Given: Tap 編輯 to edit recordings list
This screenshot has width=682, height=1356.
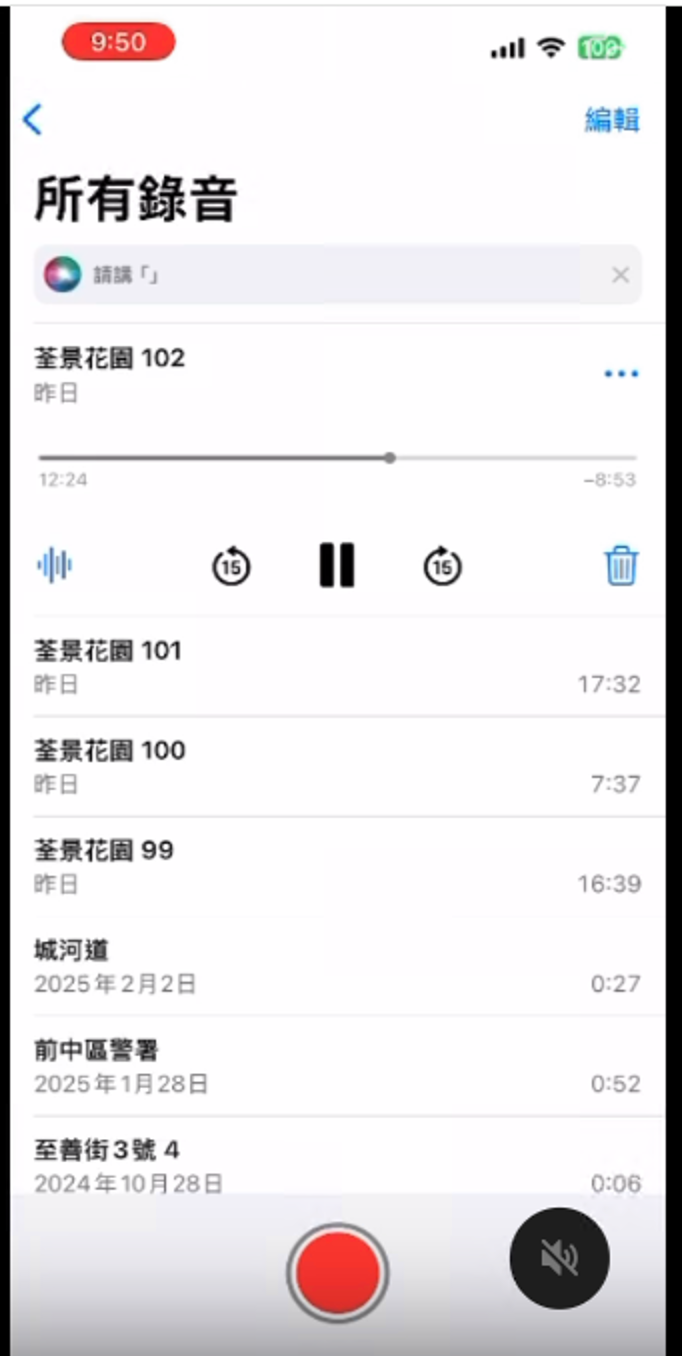Looking at the screenshot, I should 611,120.
